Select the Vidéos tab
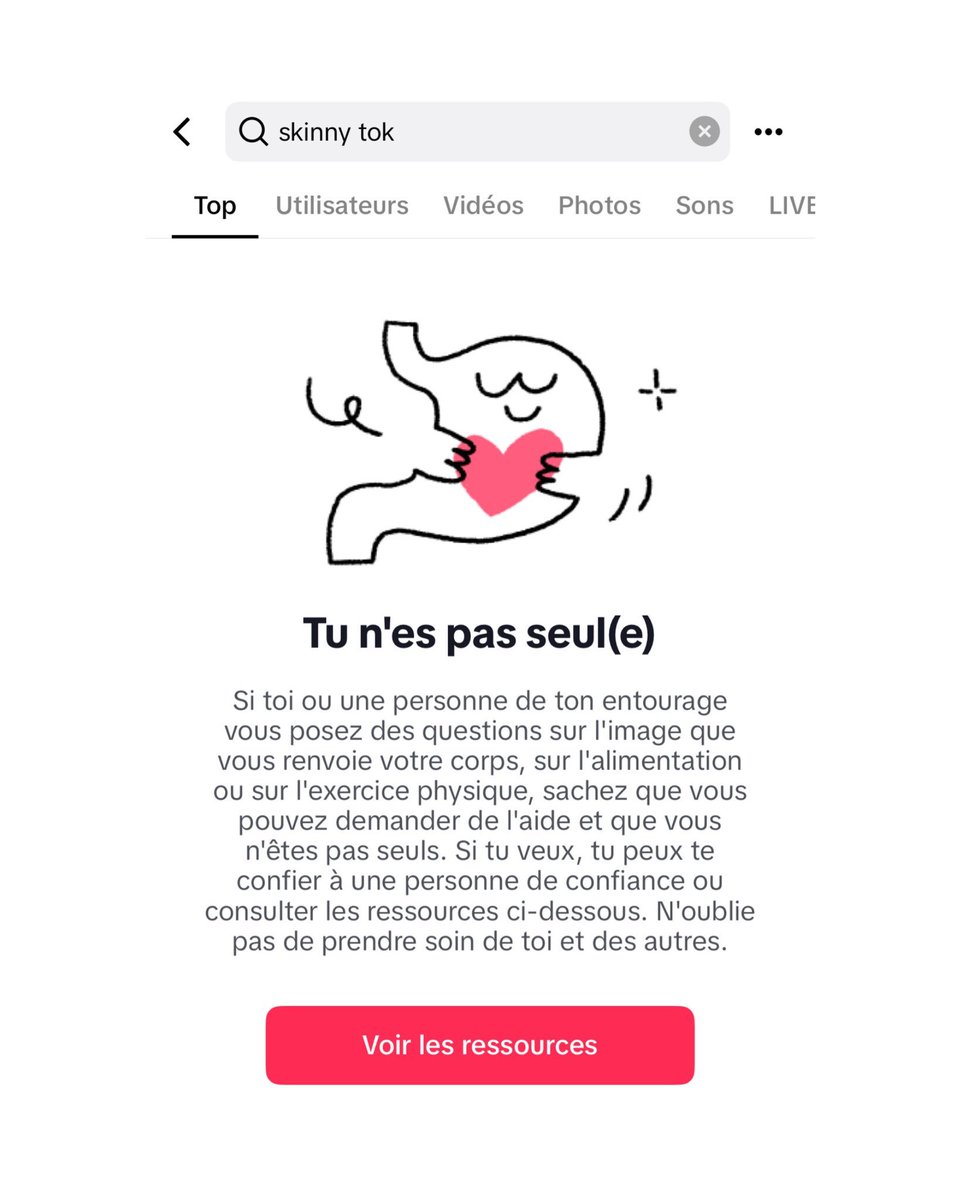Screen dimensions: 960x1200 483,205
